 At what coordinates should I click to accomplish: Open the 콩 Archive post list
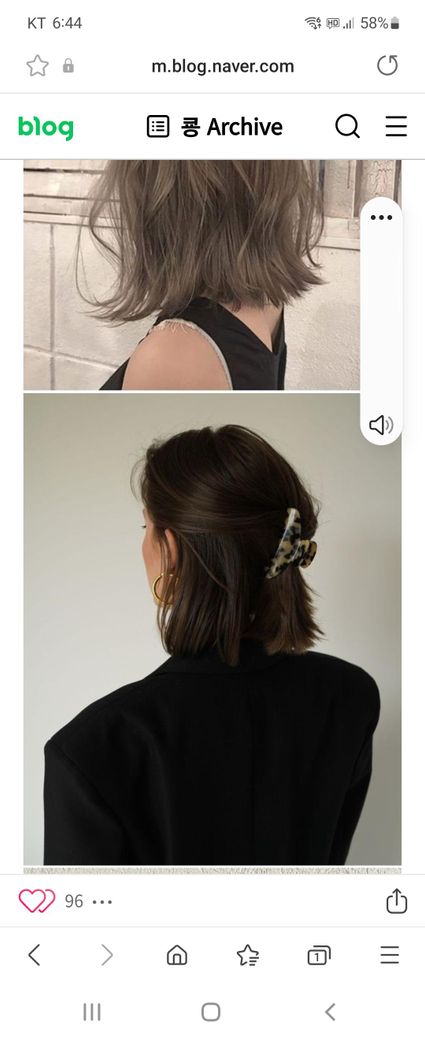pos(215,127)
